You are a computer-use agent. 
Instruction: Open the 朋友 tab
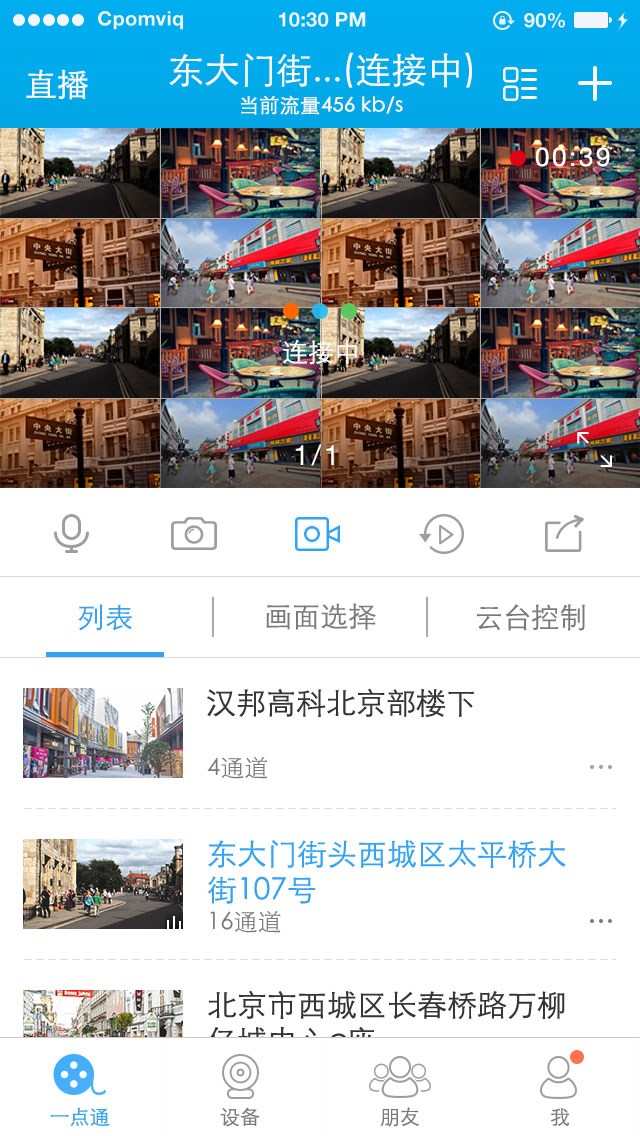399,1089
